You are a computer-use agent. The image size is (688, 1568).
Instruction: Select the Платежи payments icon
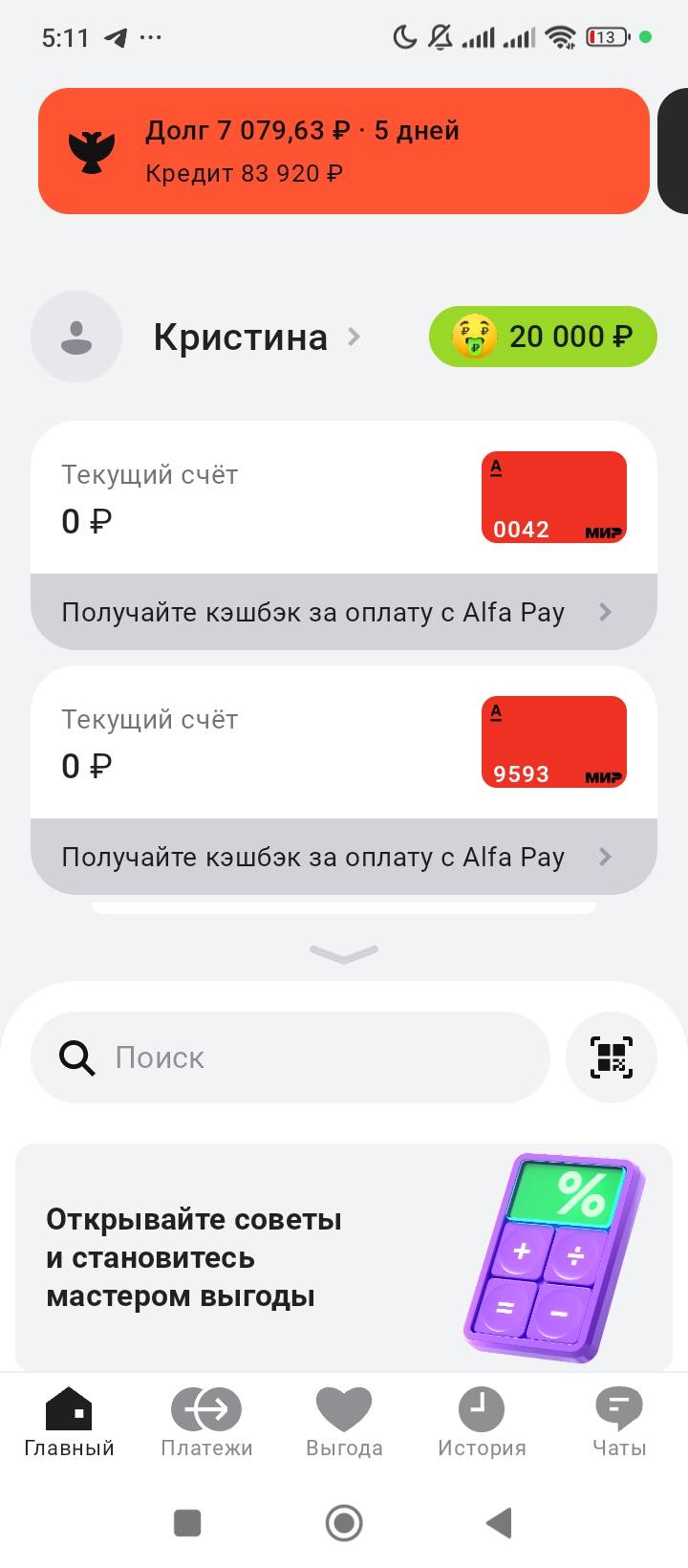tap(206, 1408)
